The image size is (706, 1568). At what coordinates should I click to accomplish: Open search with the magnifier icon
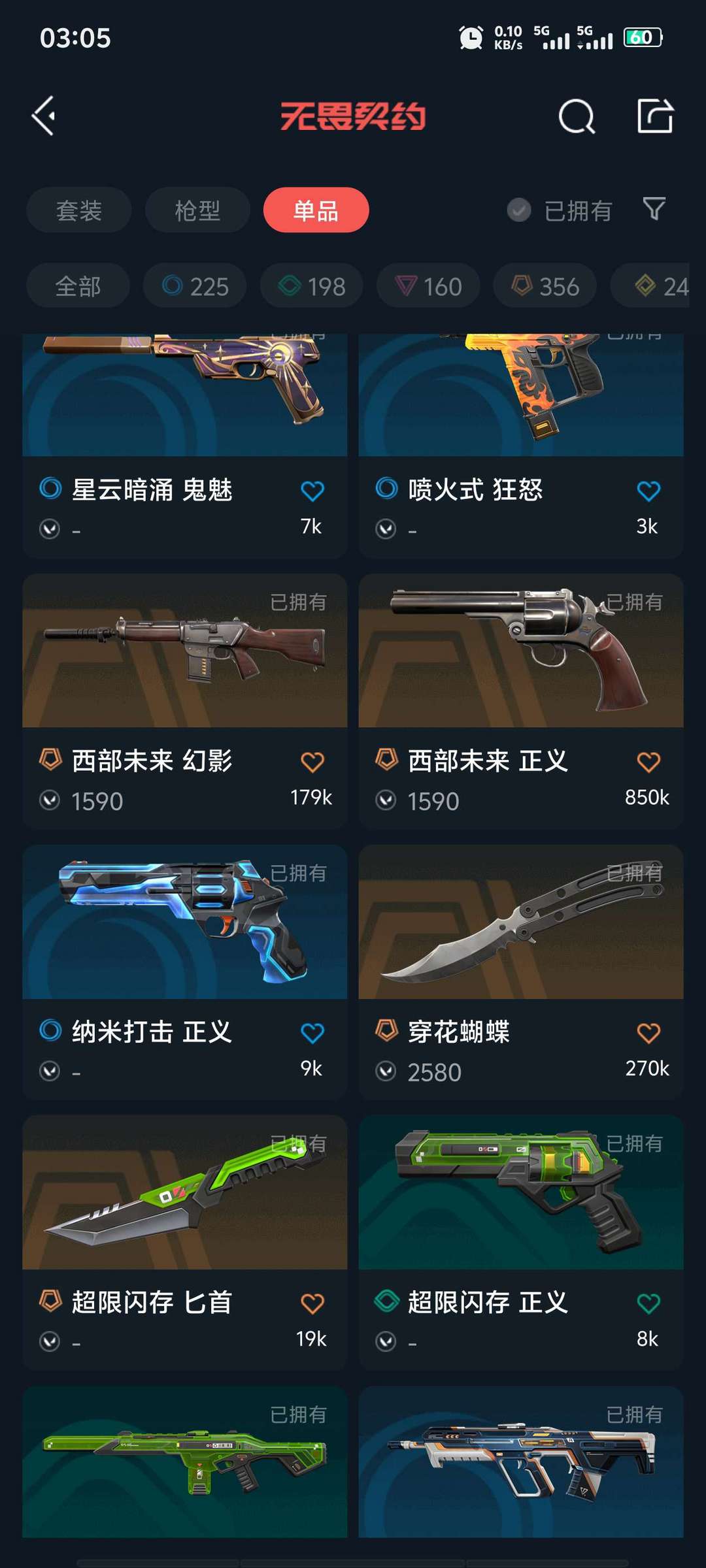[x=575, y=116]
